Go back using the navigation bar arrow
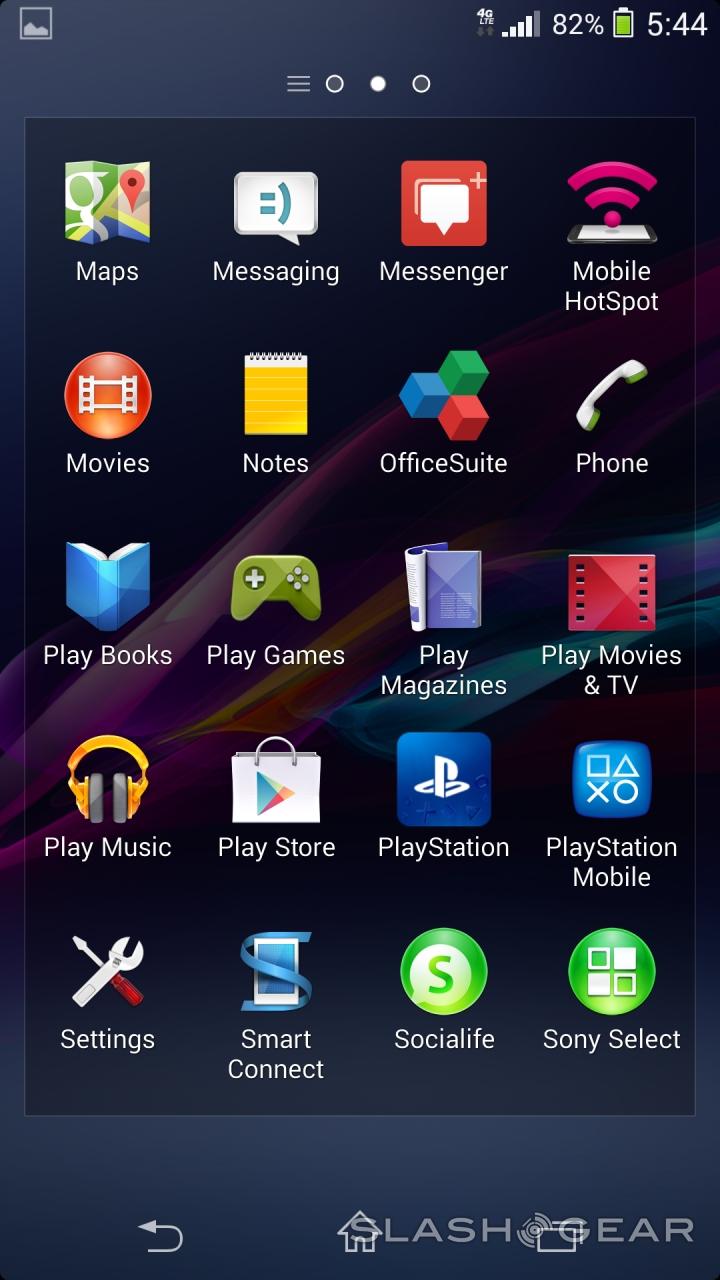720x1280 pixels. click(161, 1236)
